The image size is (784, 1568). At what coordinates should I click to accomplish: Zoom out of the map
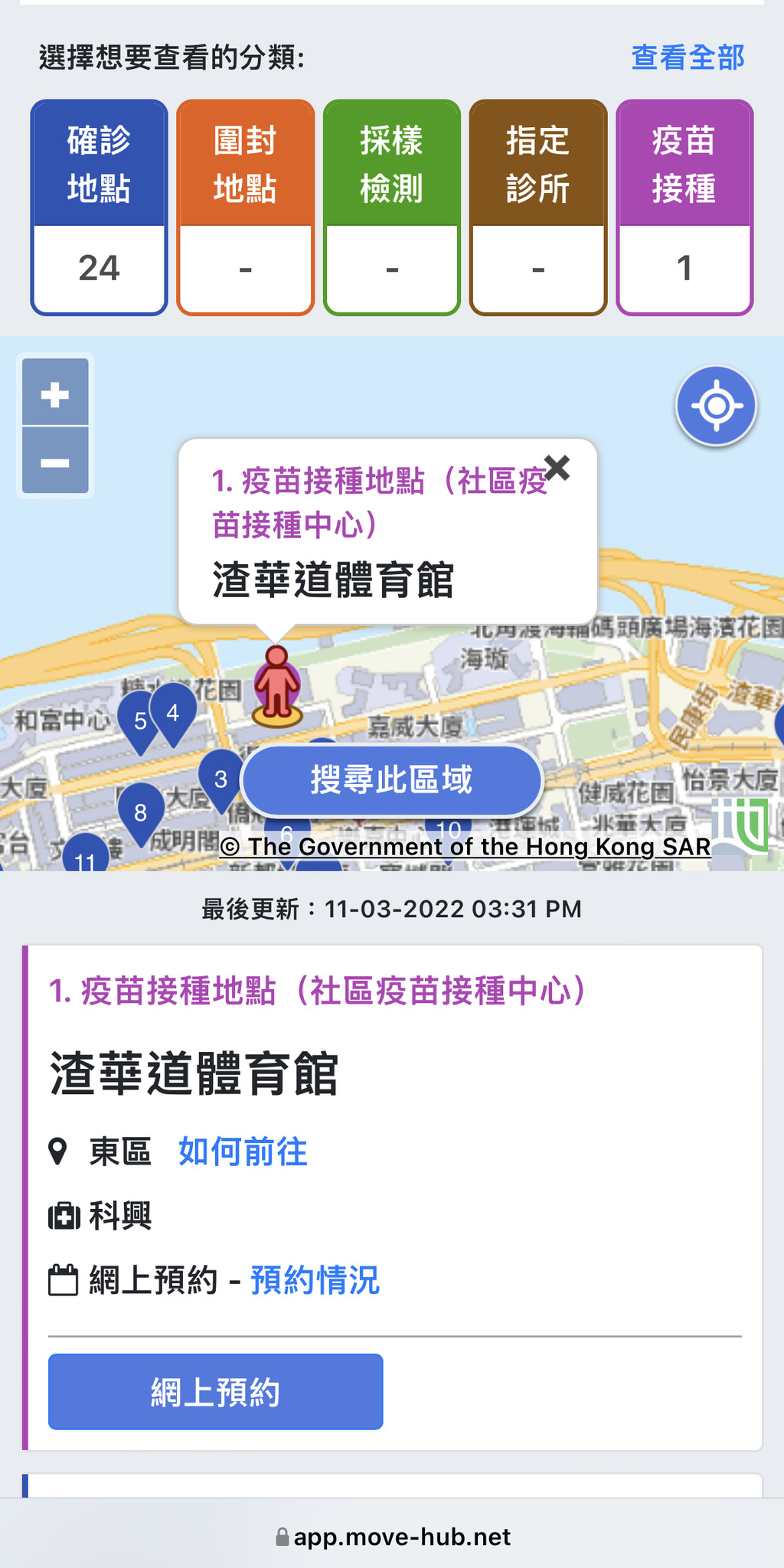click(x=55, y=461)
